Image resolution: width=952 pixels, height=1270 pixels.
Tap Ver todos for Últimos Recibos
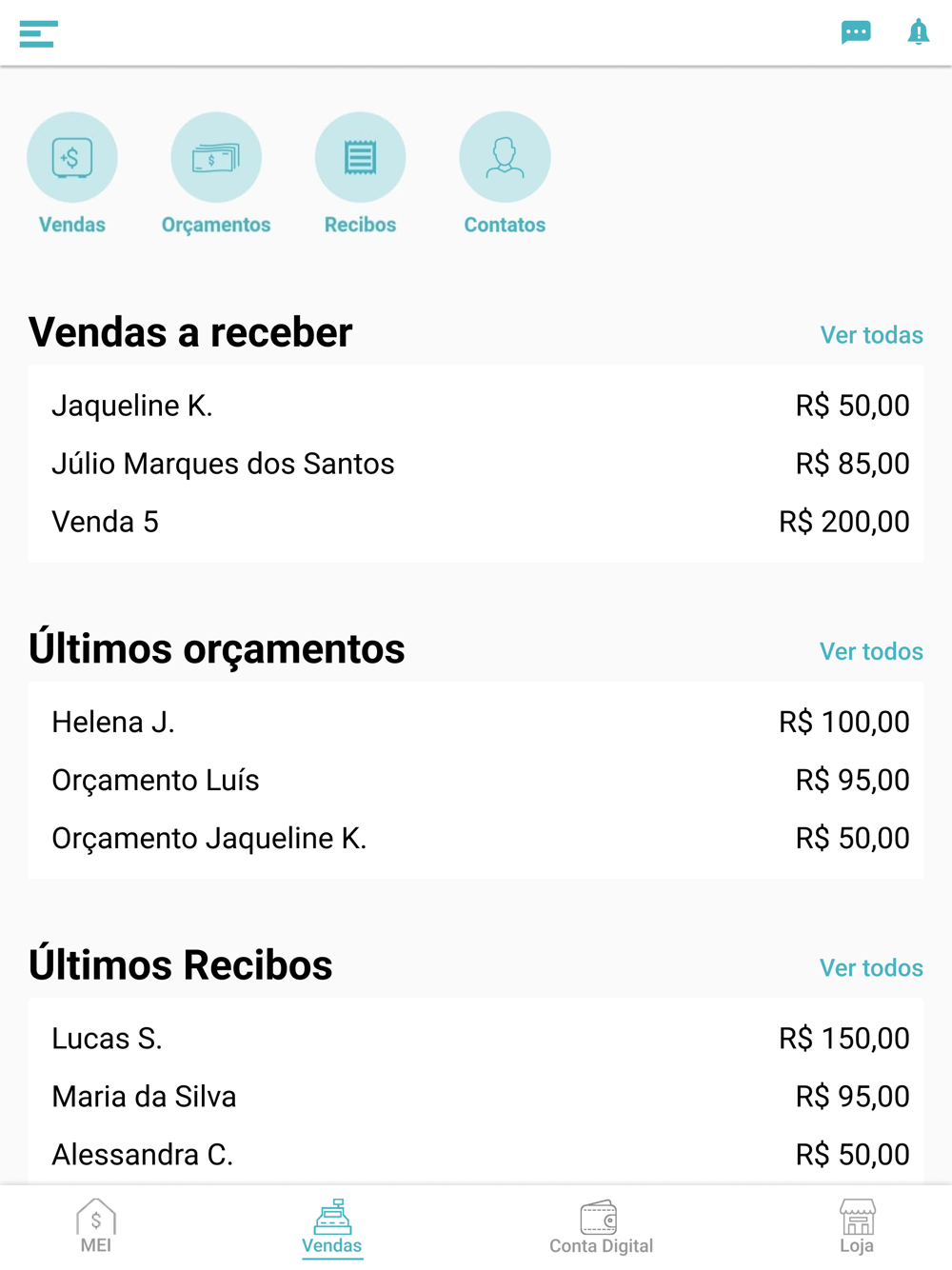point(871,967)
